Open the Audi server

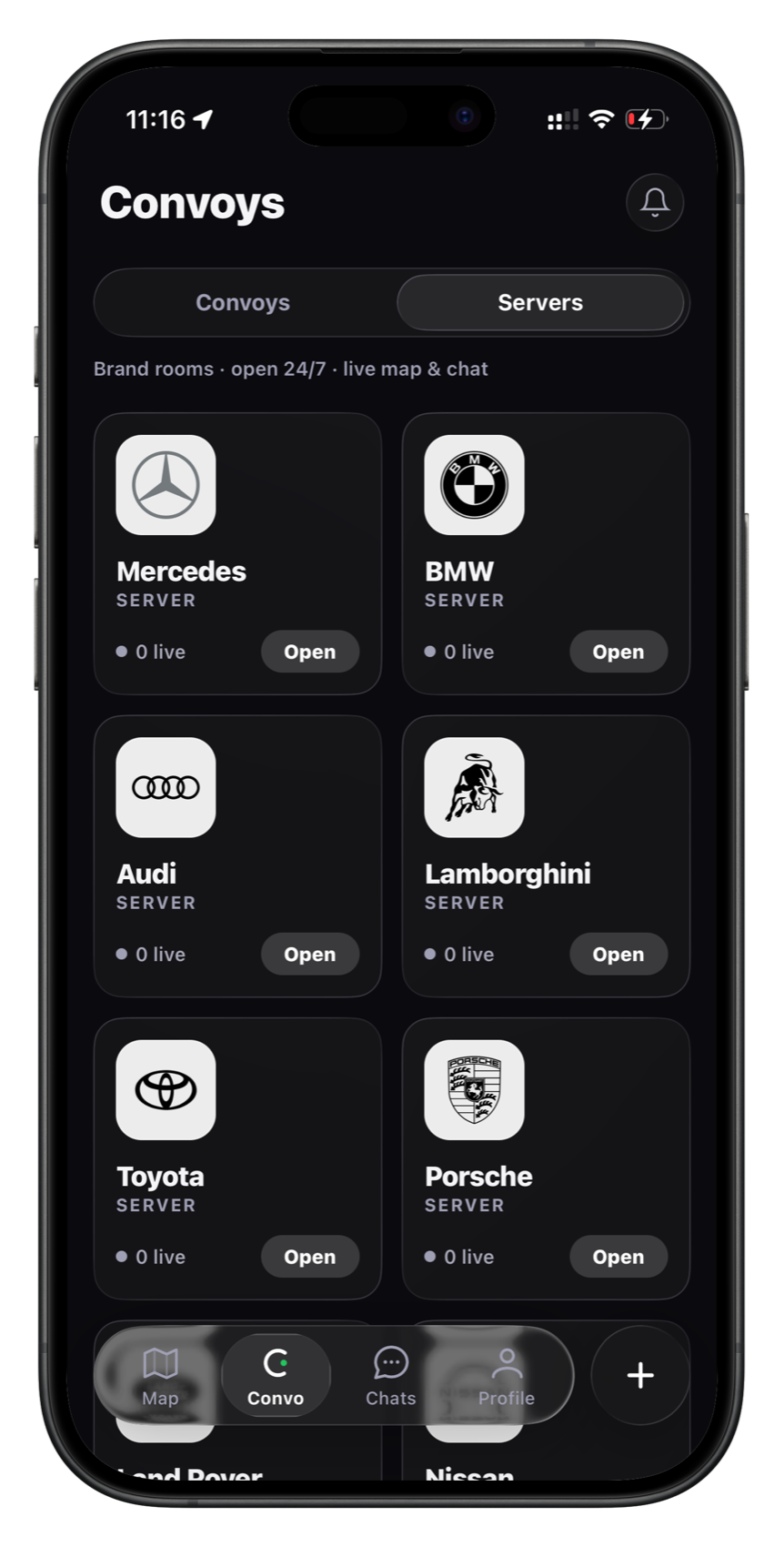pos(309,954)
